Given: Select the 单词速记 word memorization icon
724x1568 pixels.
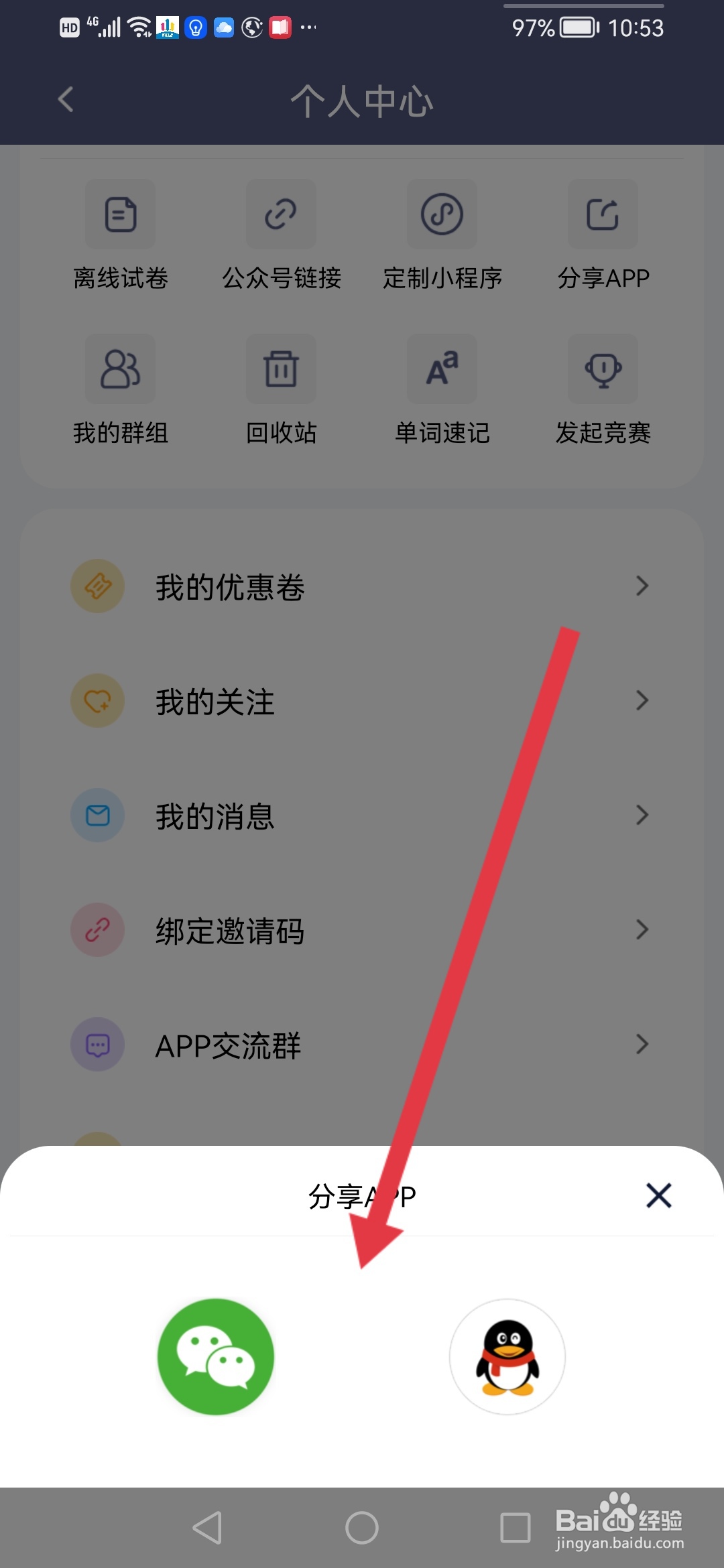Looking at the screenshot, I should point(442,369).
